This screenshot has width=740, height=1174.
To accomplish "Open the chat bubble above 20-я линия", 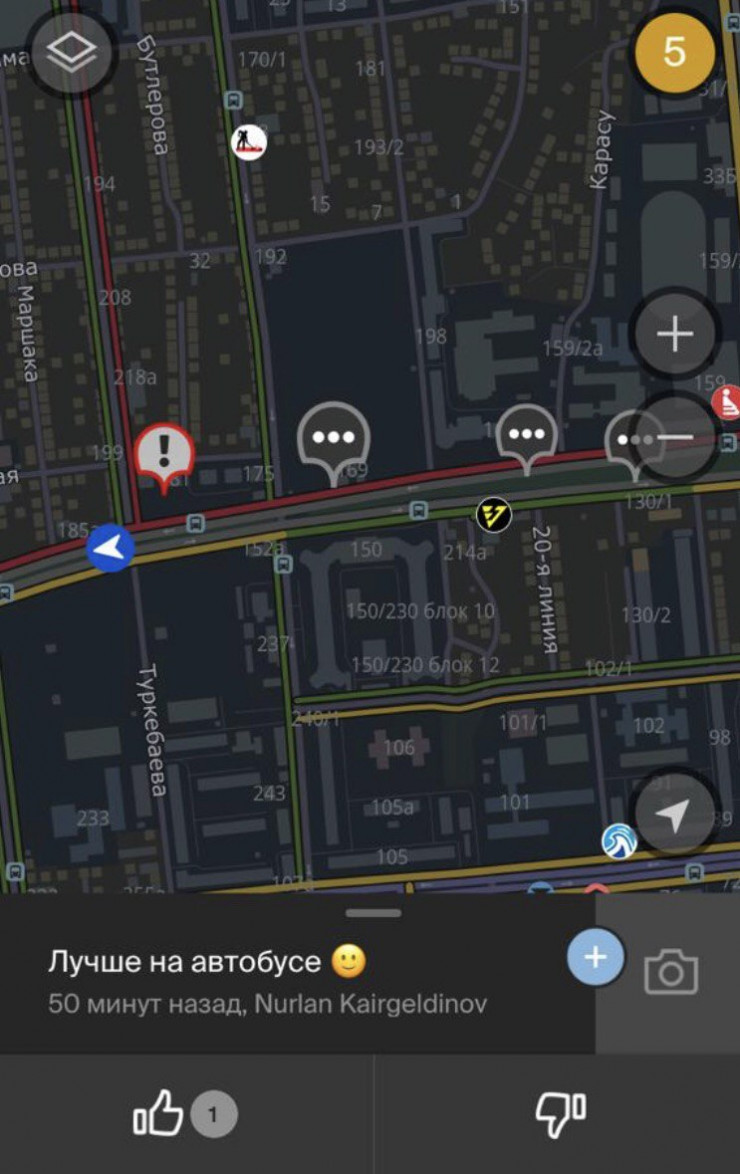I will (x=527, y=435).
